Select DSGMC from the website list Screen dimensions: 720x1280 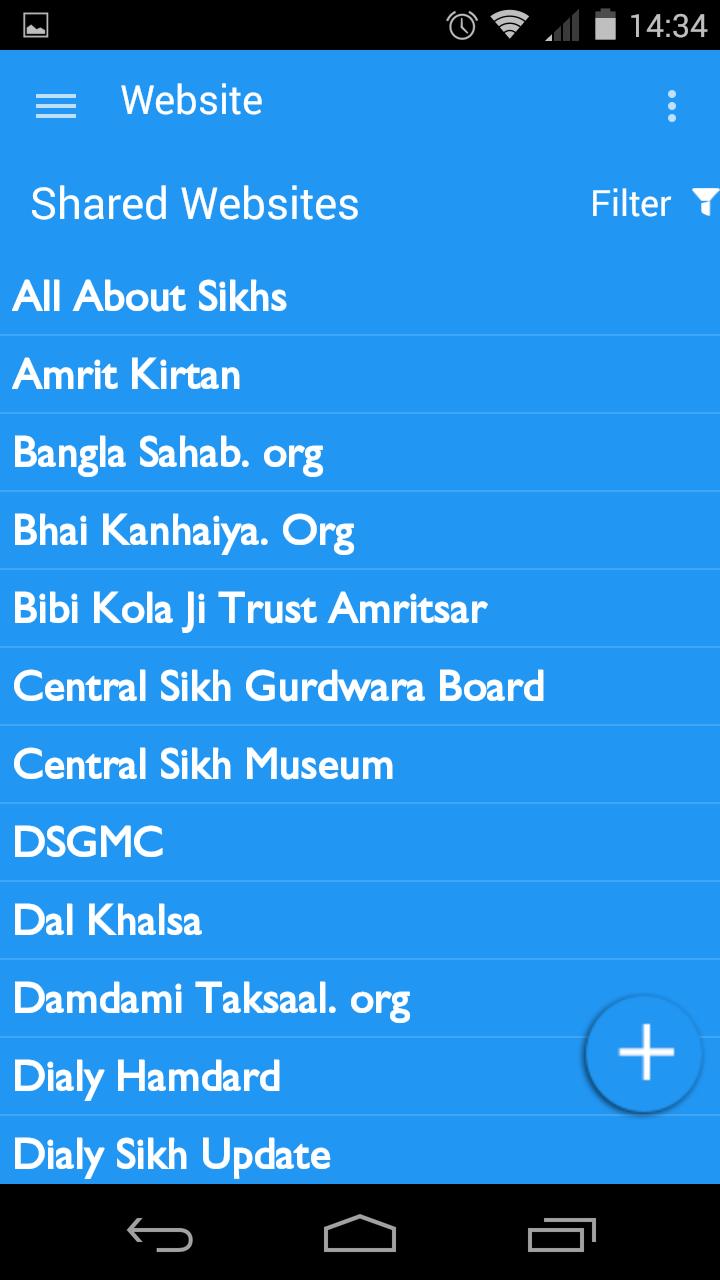click(88, 842)
